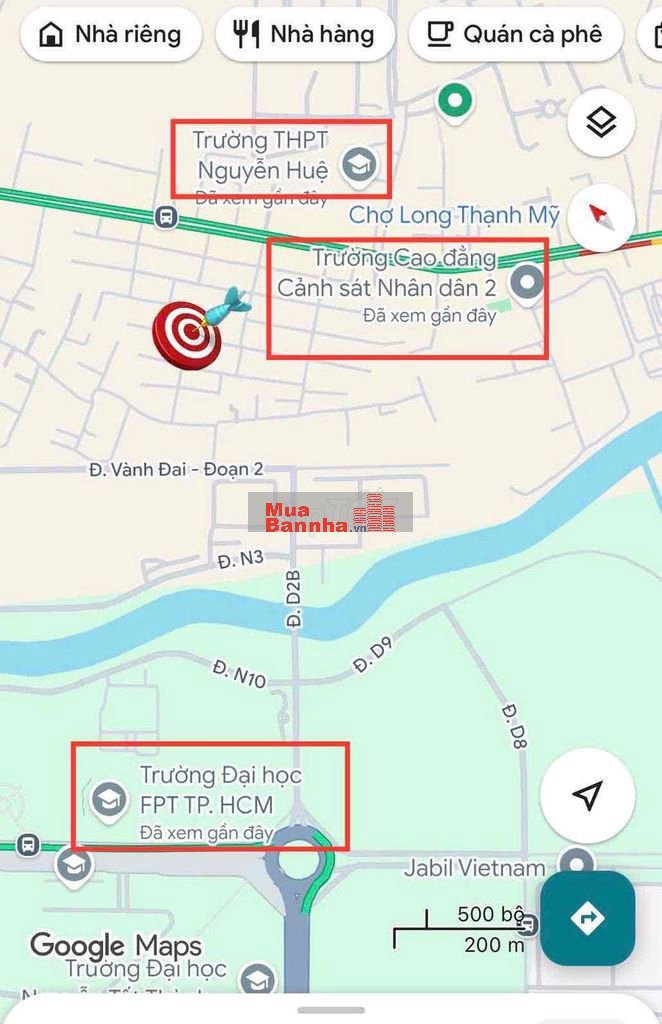Open Trường Đại học FPT TP. HCM pin
The height and width of the screenshot is (1024, 662).
(x=107, y=798)
